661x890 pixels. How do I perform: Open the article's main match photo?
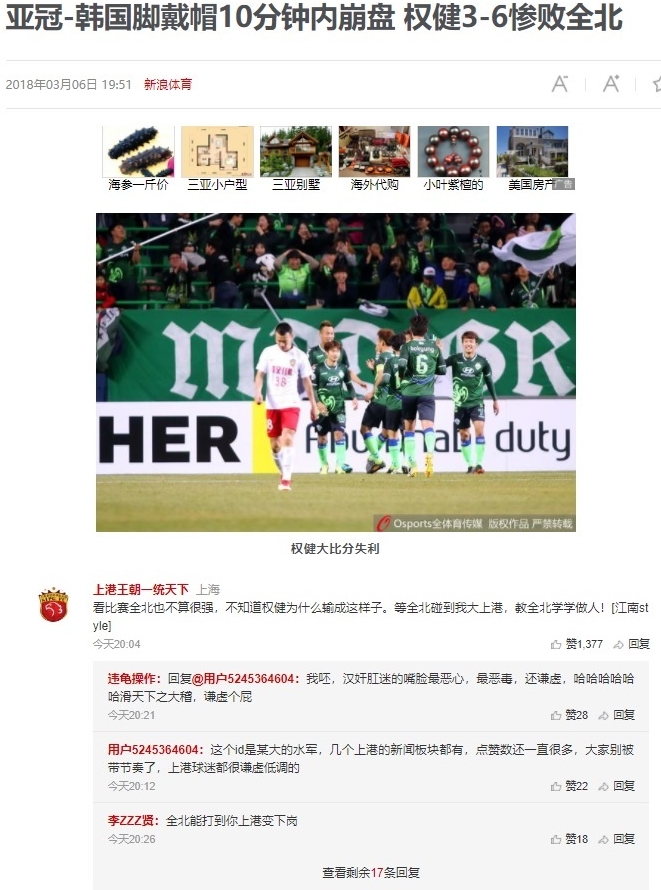click(335, 372)
